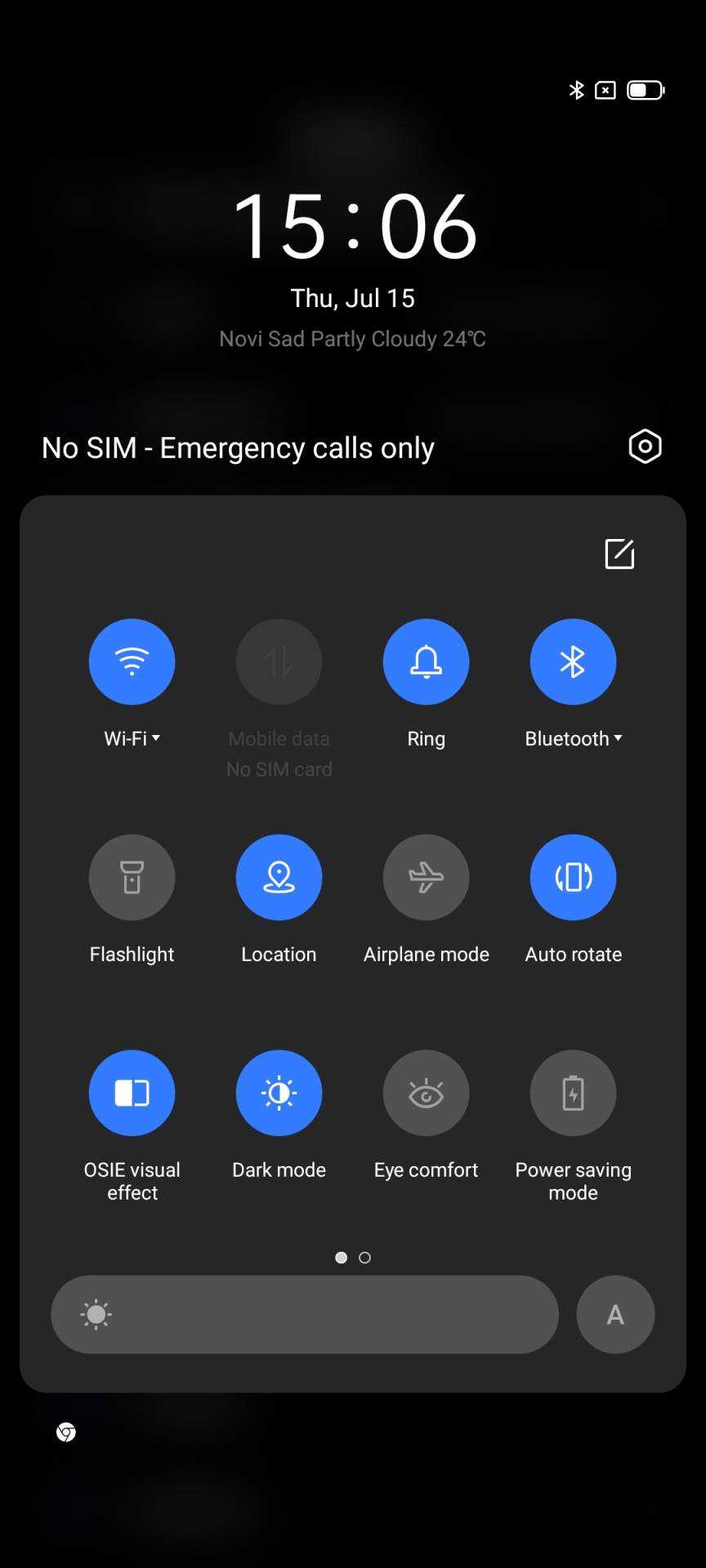The width and height of the screenshot is (706, 1568).
Task: Disable Bluetooth
Action: tap(573, 661)
